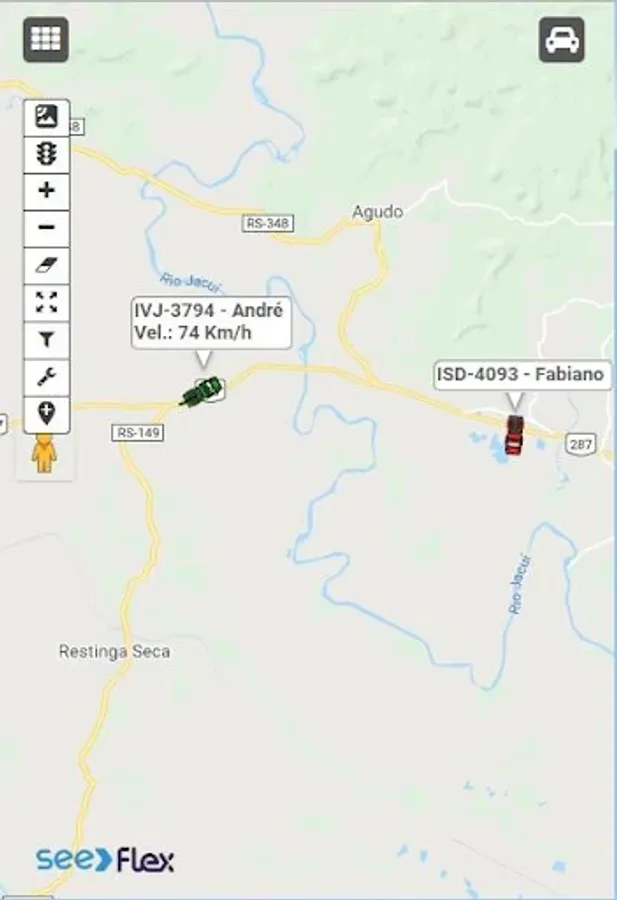Screen dimensions: 617x900
Task: Open the wrench settings tool
Action: point(46,377)
